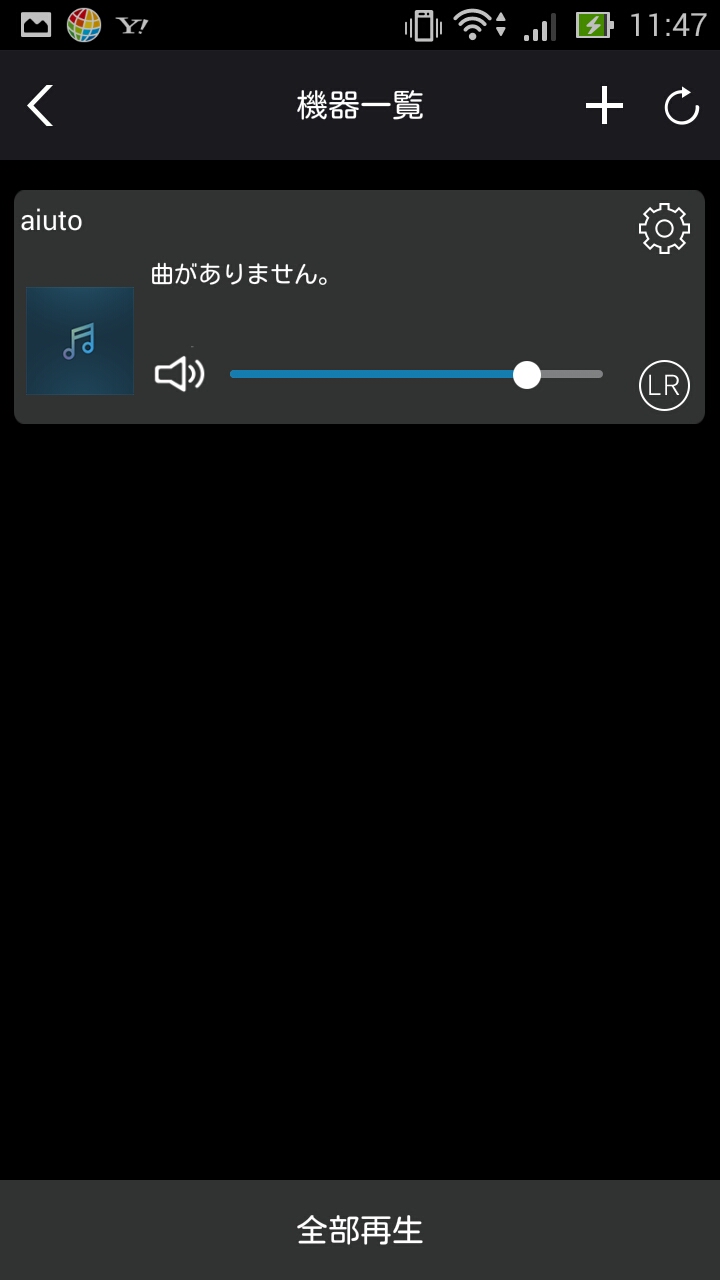Go back using the top-left arrow
Viewport: 720px width, 1280px height.
point(40,106)
